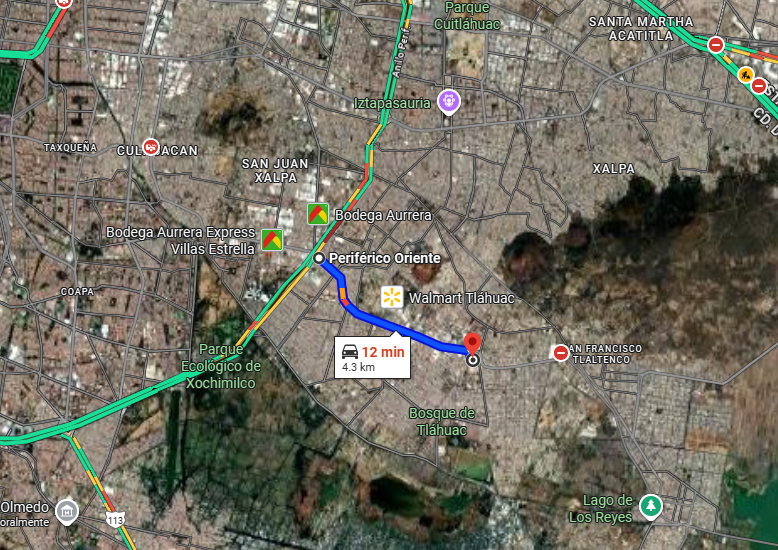This screenshot has width=778, height=550.
Task: Open the 12 min driving route label
Action: [372, 357]
